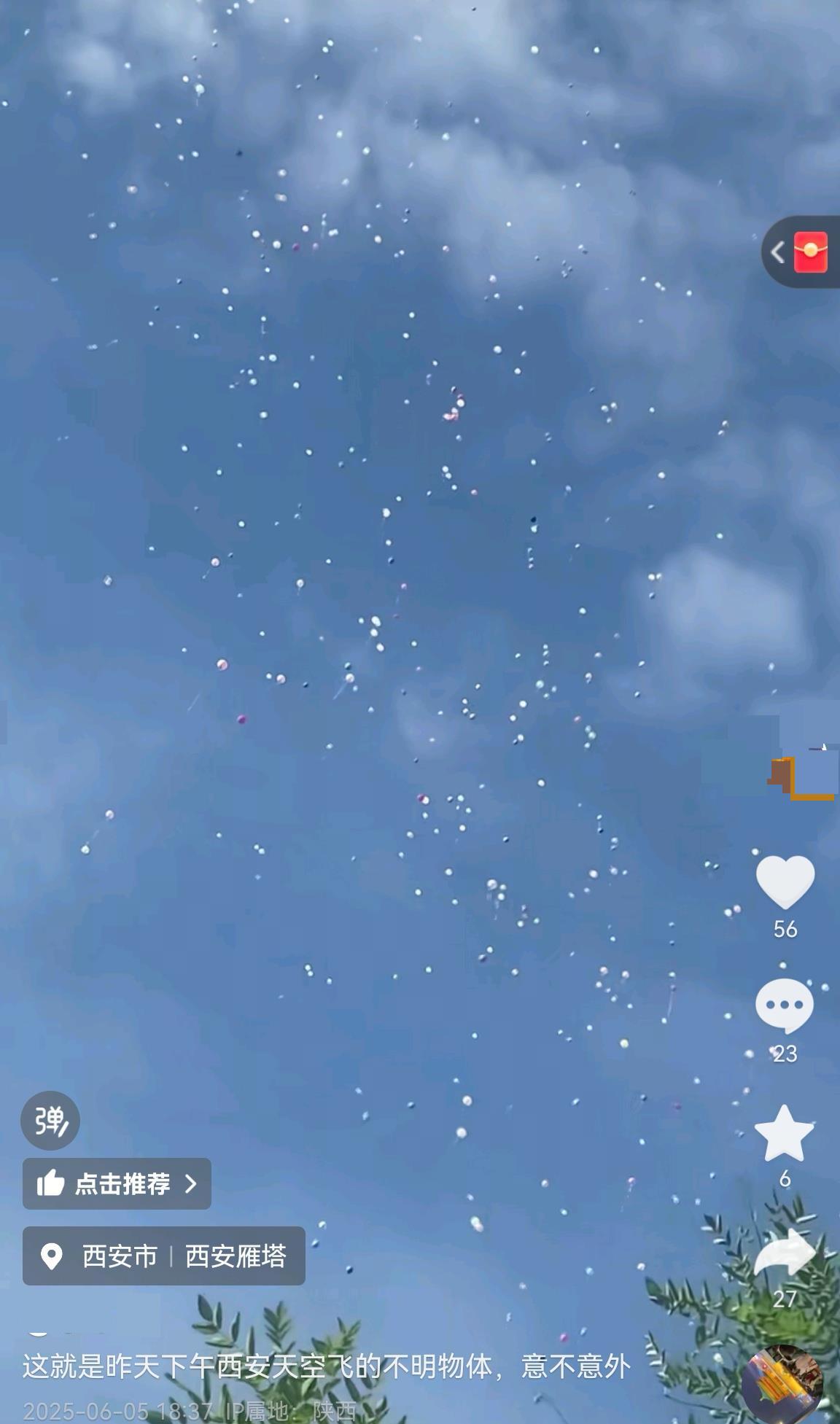
Task: Open comments via the speech bubble icon
Action: (784, 1004)
